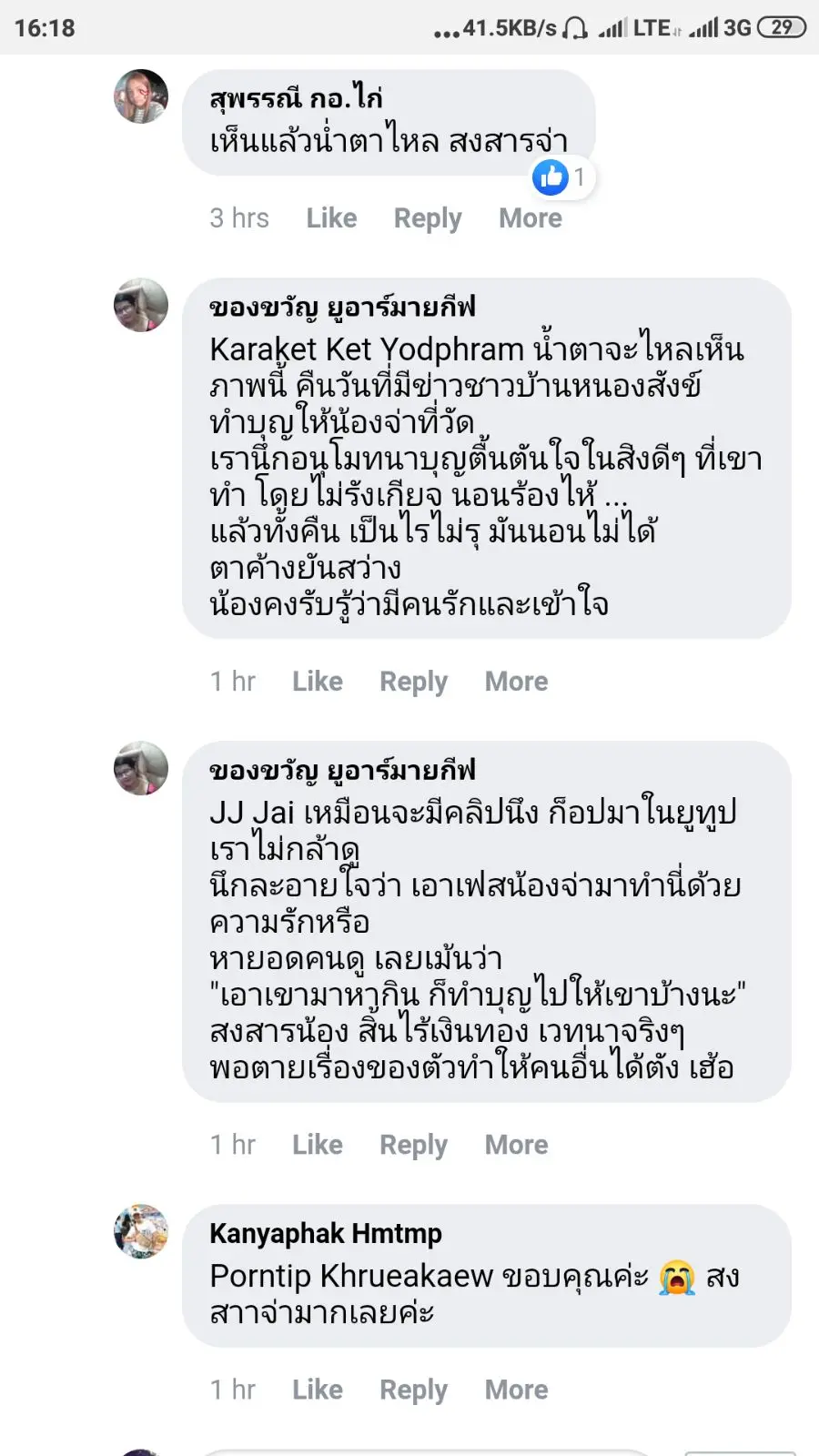The image size is (819, 1456).
Task: Open tagged name Porntip Khrueakaew
Action: pos(351,1276)
